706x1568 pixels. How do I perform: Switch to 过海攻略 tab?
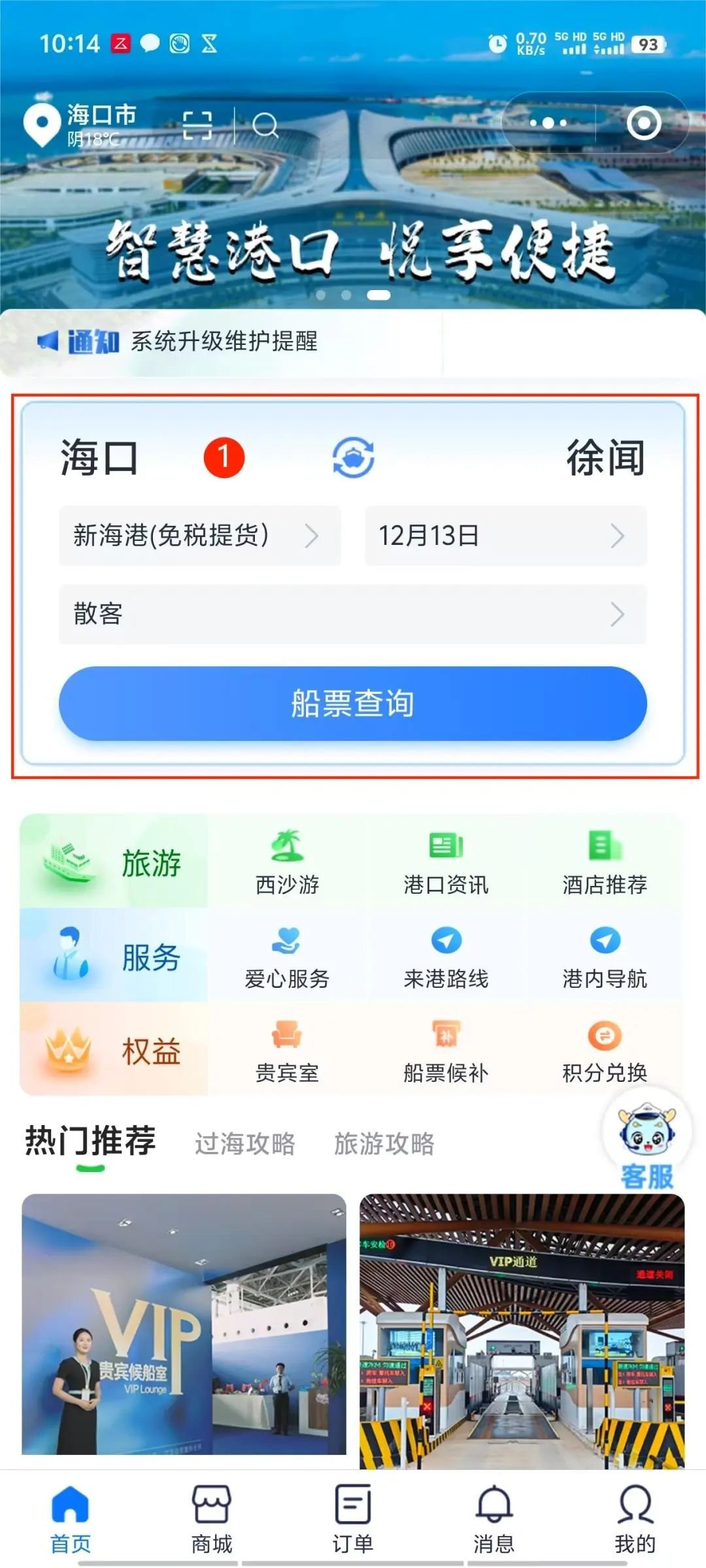[x=245, y=1143]
